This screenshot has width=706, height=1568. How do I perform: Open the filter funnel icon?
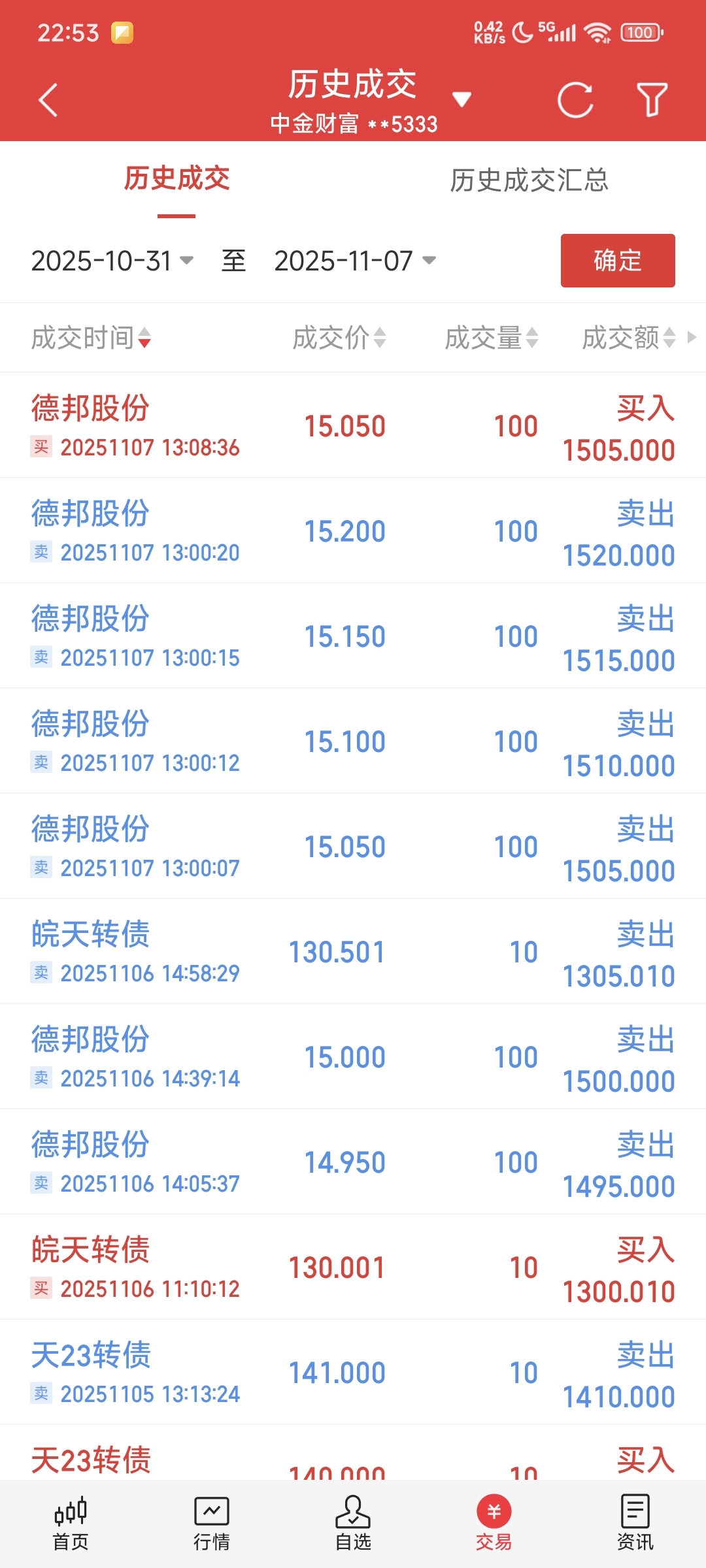pos(652,100)
